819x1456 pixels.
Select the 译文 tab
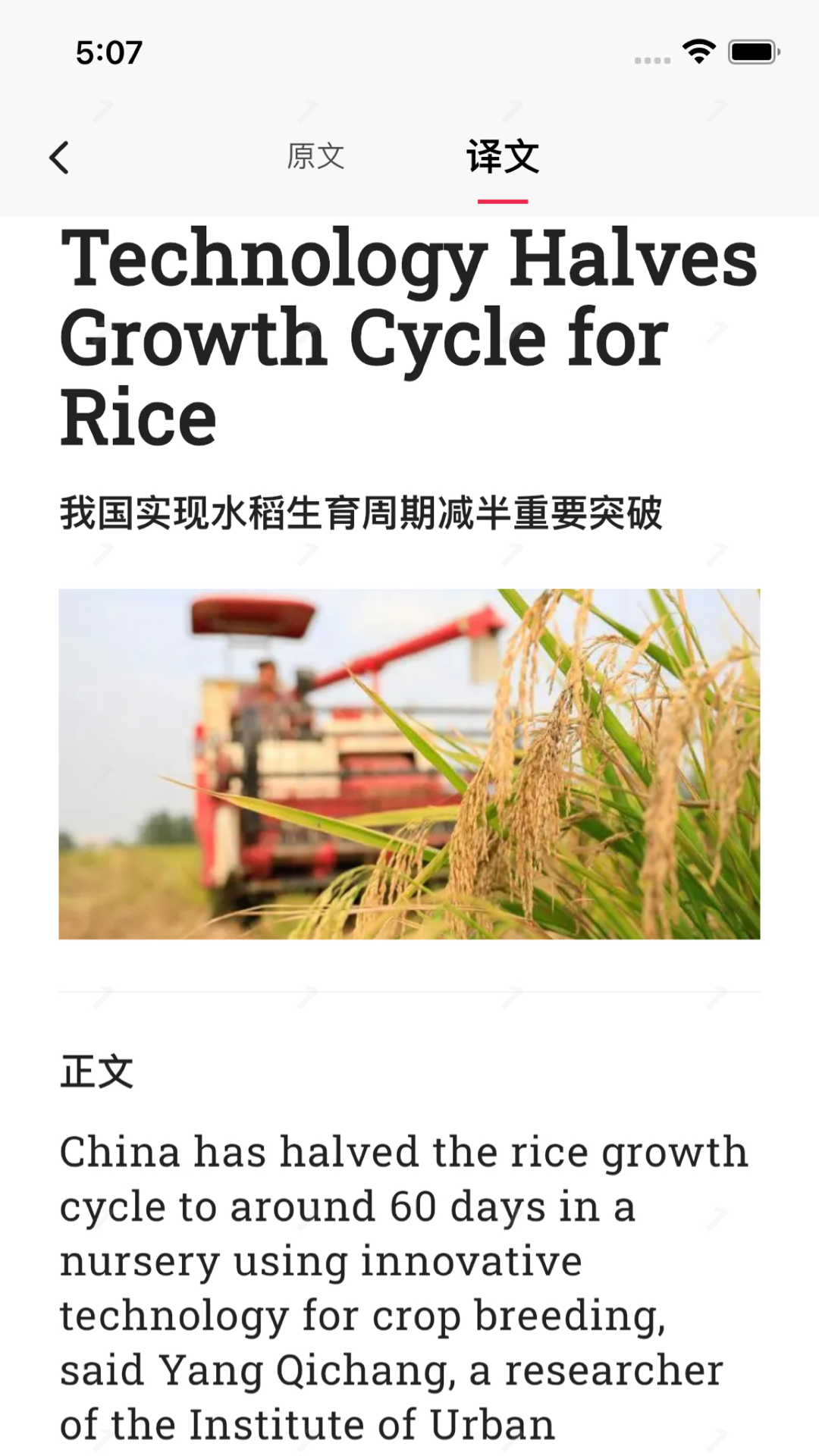(502, 158)
